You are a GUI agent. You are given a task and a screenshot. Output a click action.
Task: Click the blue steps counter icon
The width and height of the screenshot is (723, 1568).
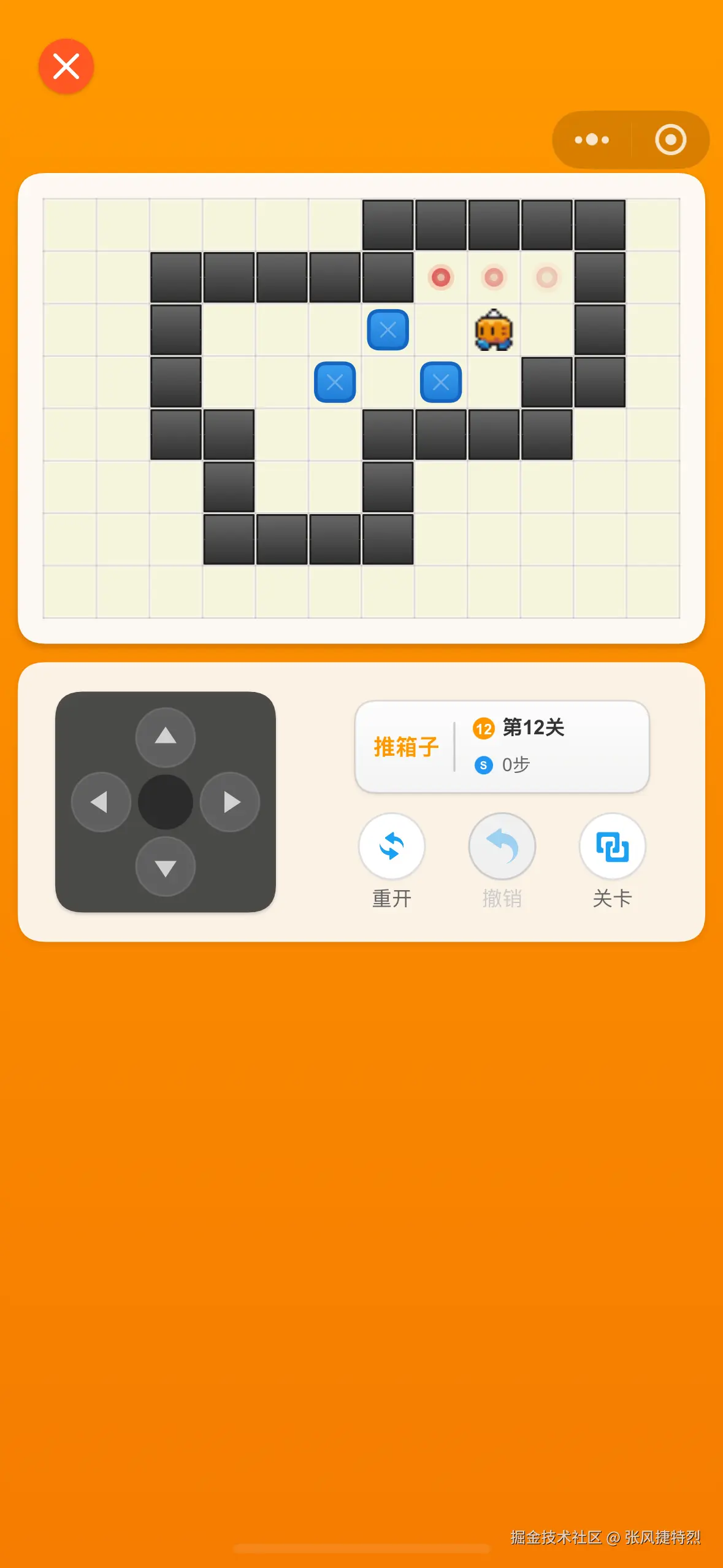[x=484, y=764]
